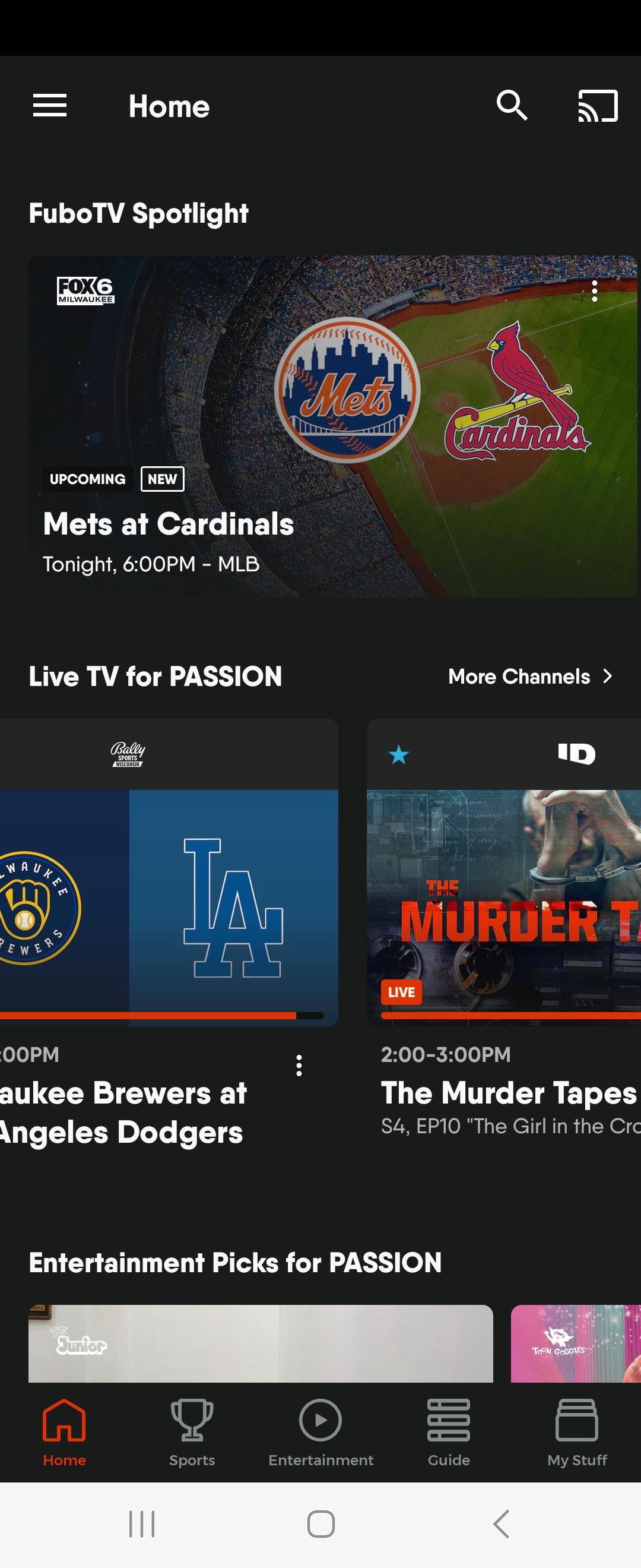Open the Toon Goggles tile
641x1568 pixels.
[x=575, y=1343]
